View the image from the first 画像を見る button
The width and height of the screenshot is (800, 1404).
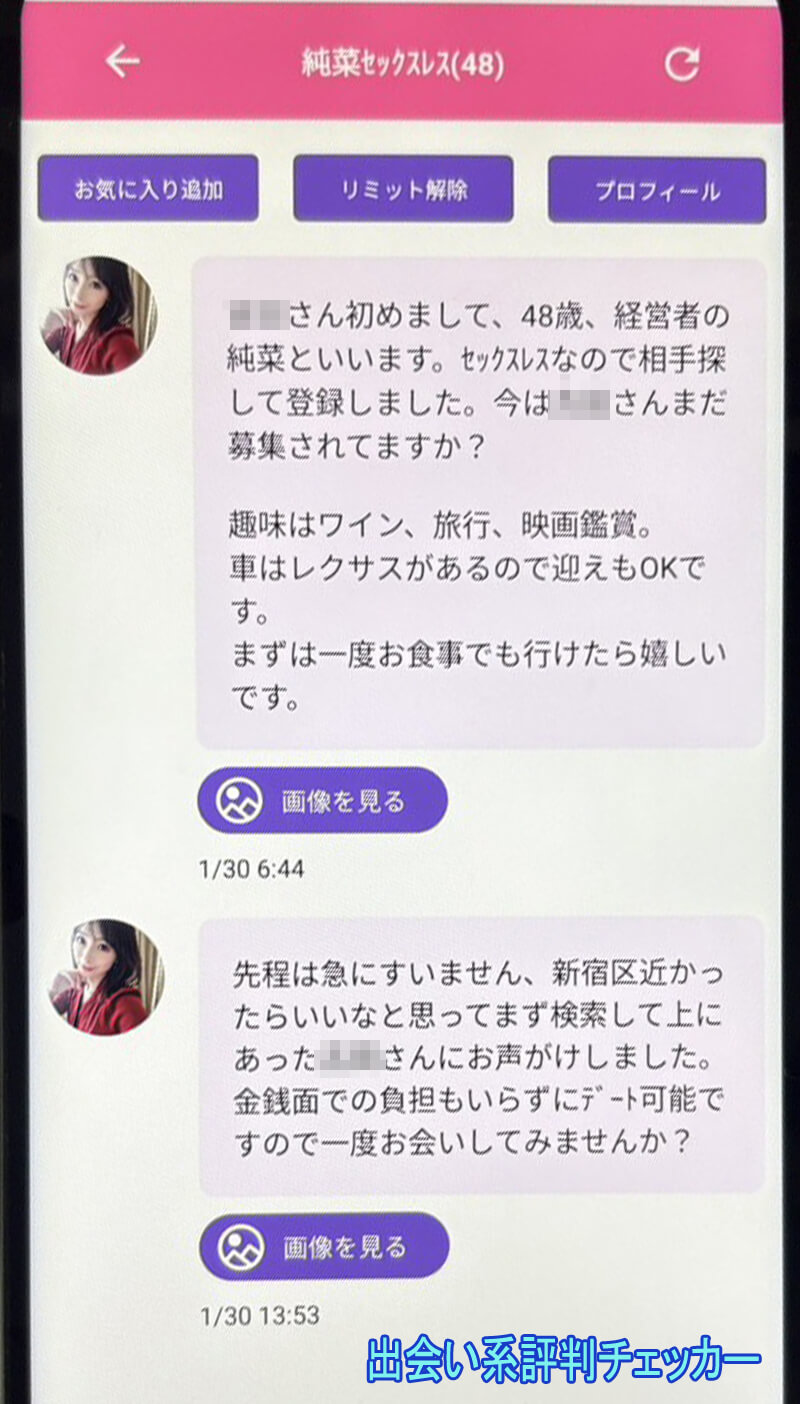pos(320,799)
